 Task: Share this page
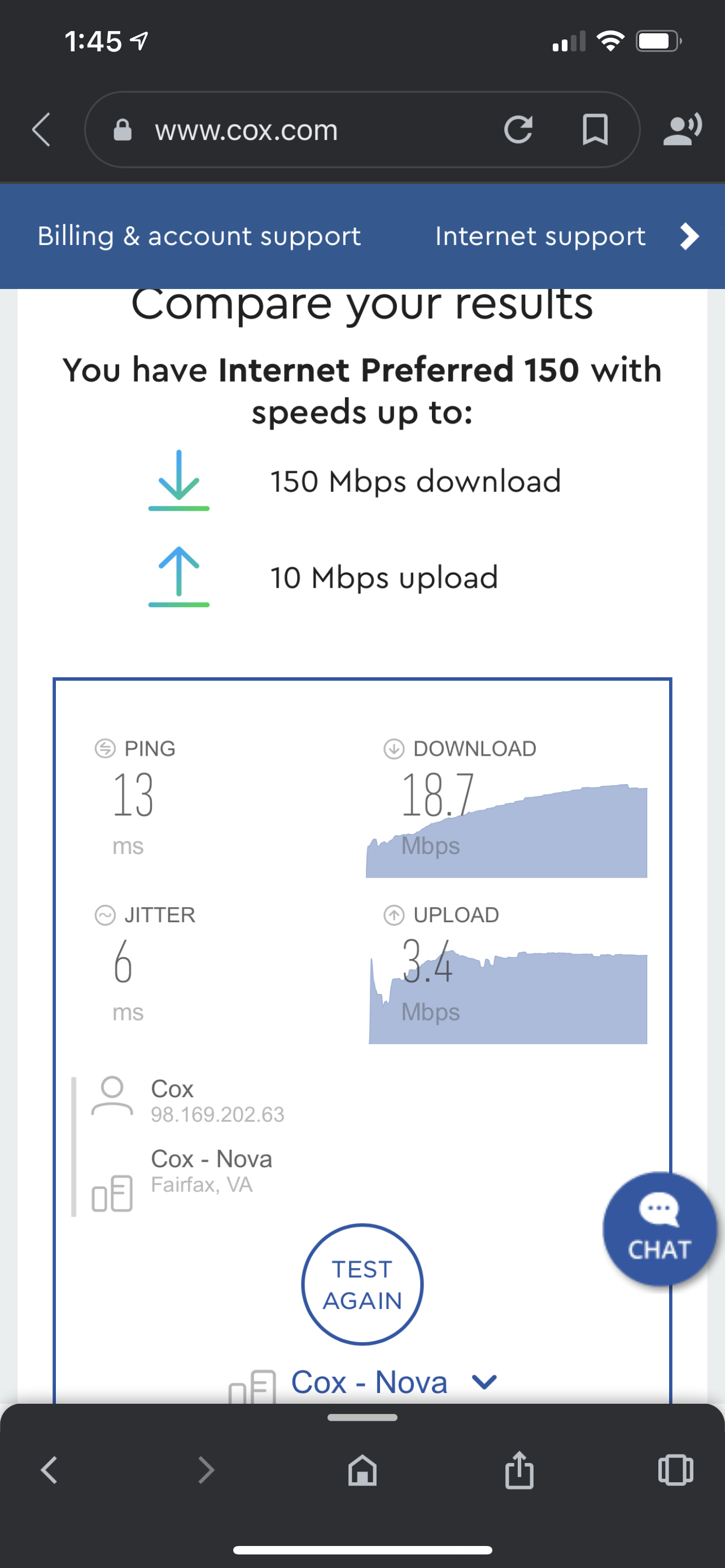pyautogui.click(x=519, y=1470)
